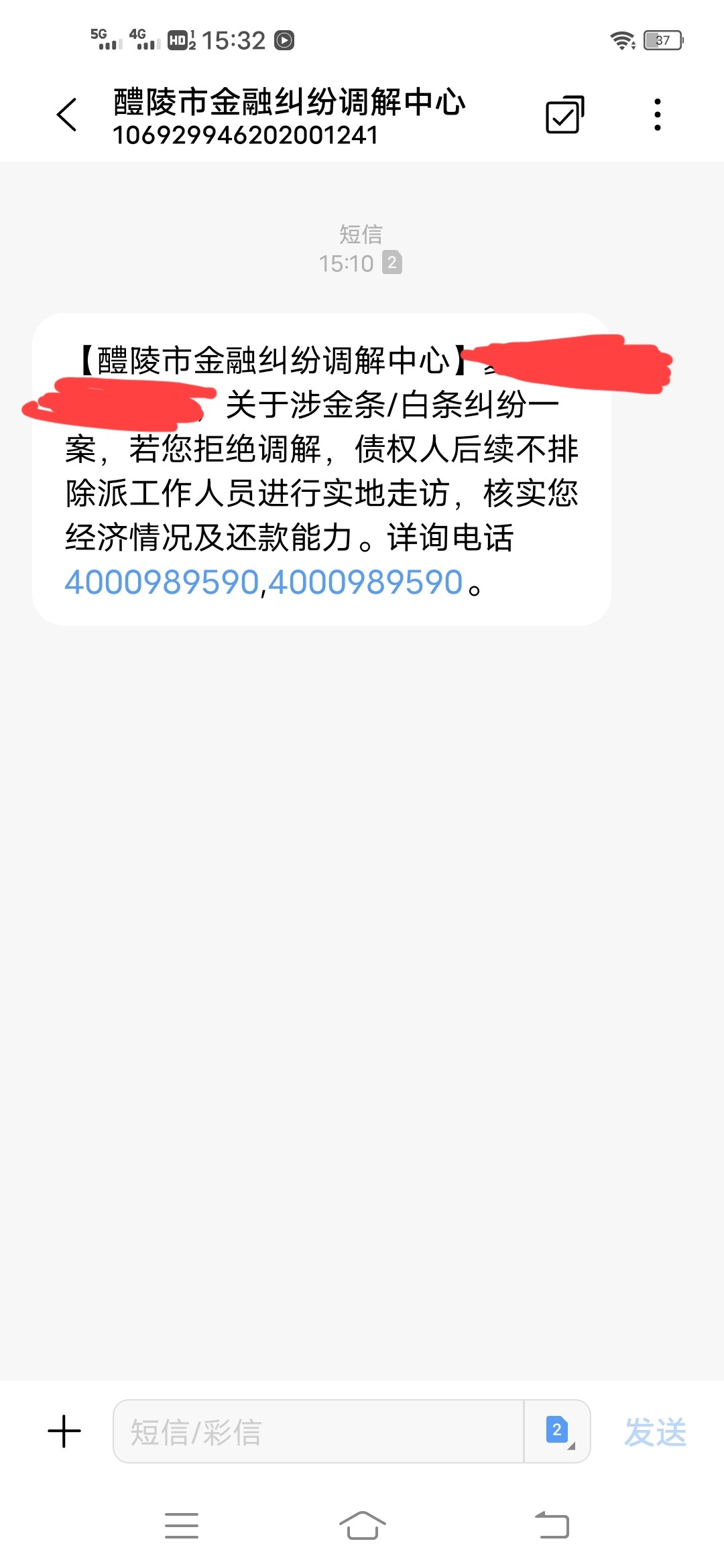Viewport: 724px width, 1568px height.
Task: Open the three-dot overflow menu
Action: click(x=658, y=115)
